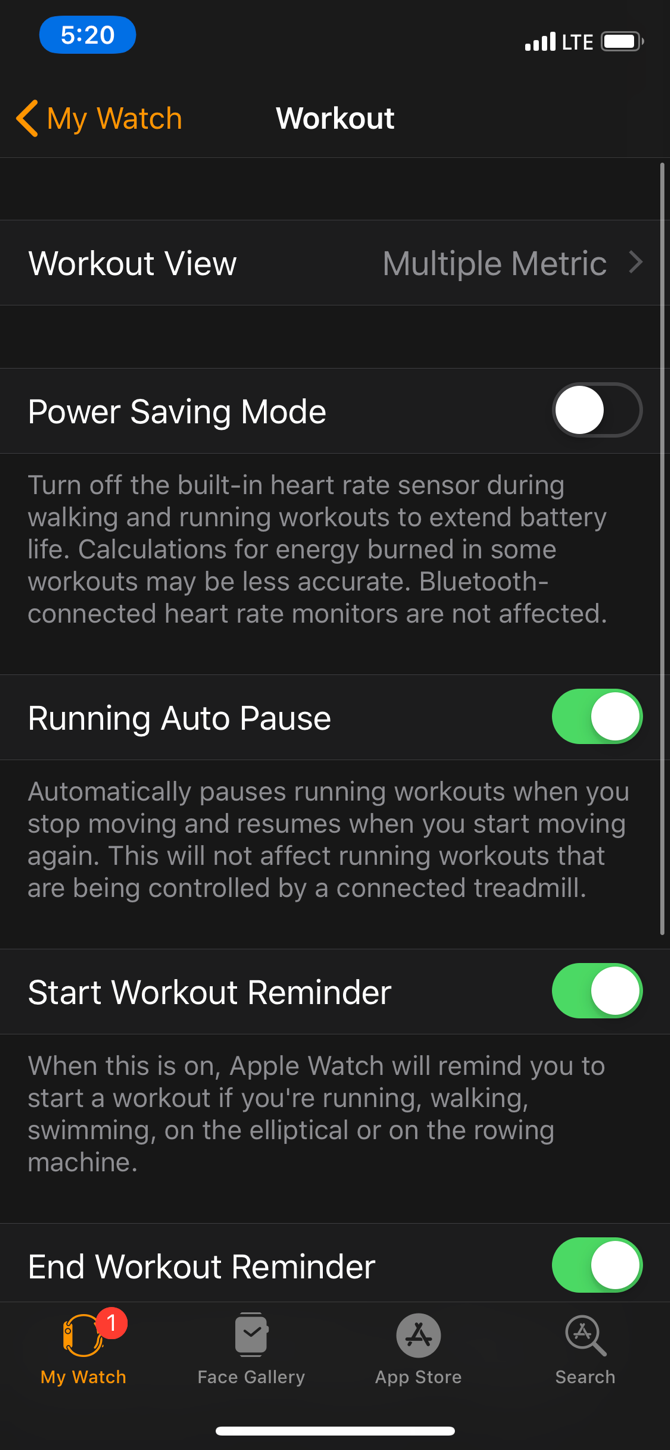
Task: Enable Power Saving Mode
Action: (x=597, y=411)
